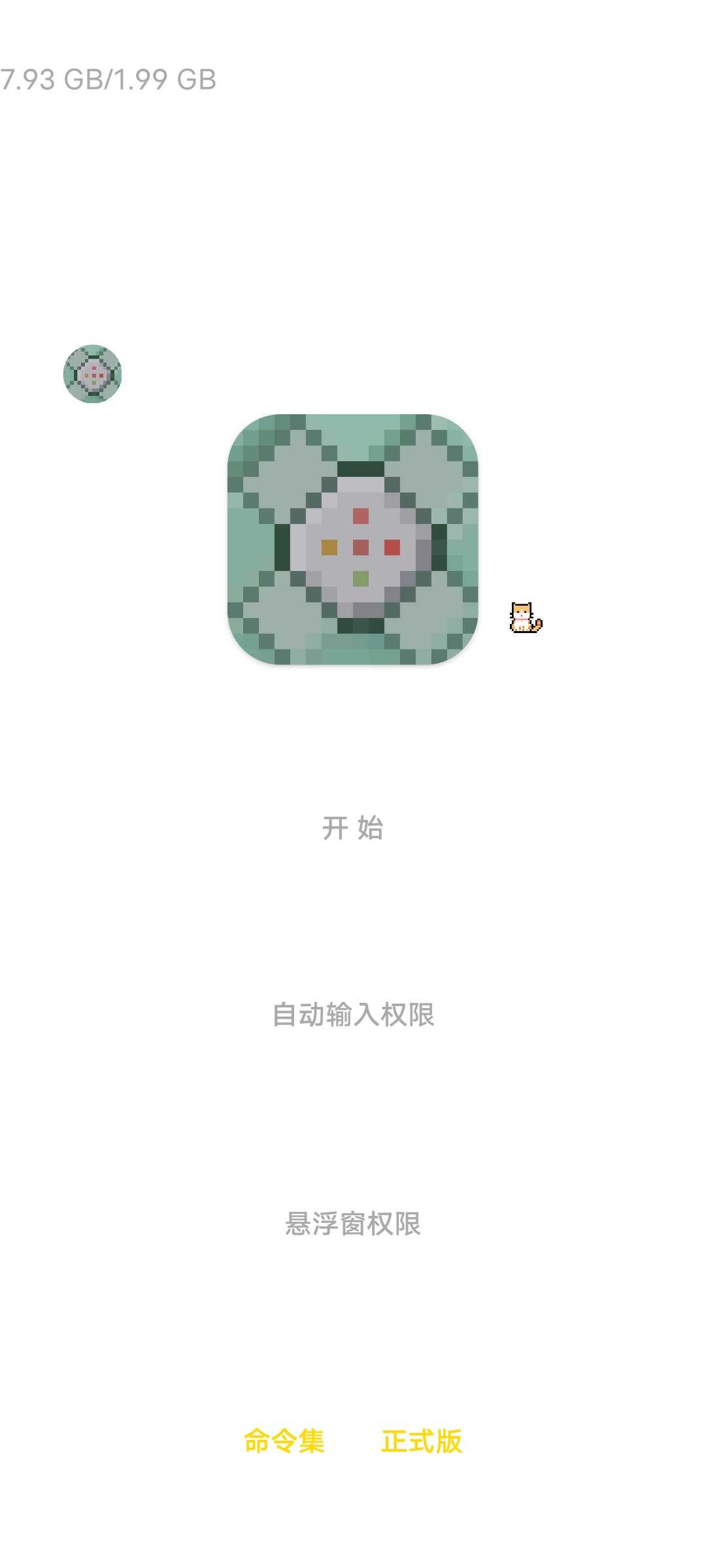Tap the 开始 start button
The height and width of the screenshot is (1568, 706).
coord(352,828)
